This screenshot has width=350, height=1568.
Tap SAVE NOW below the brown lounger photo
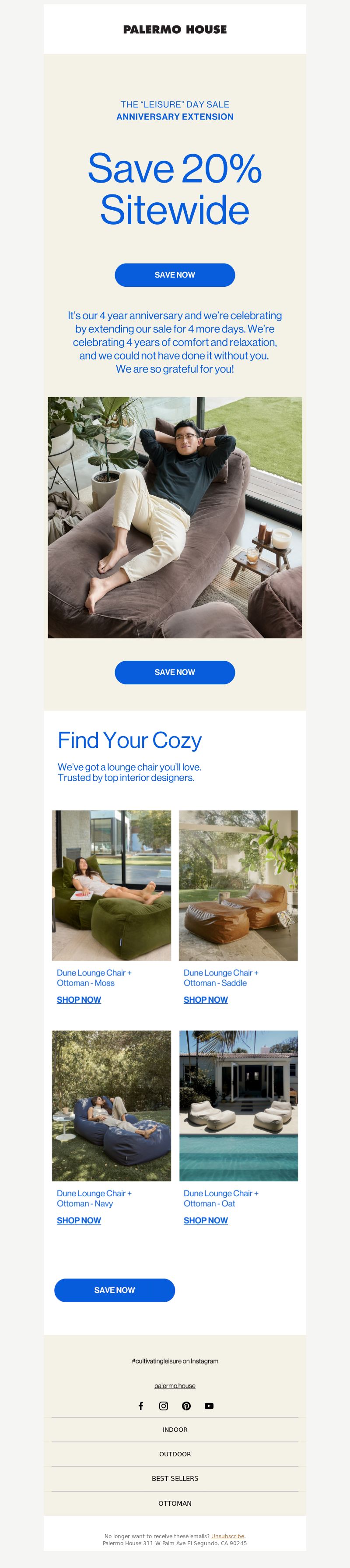[175, 672]
